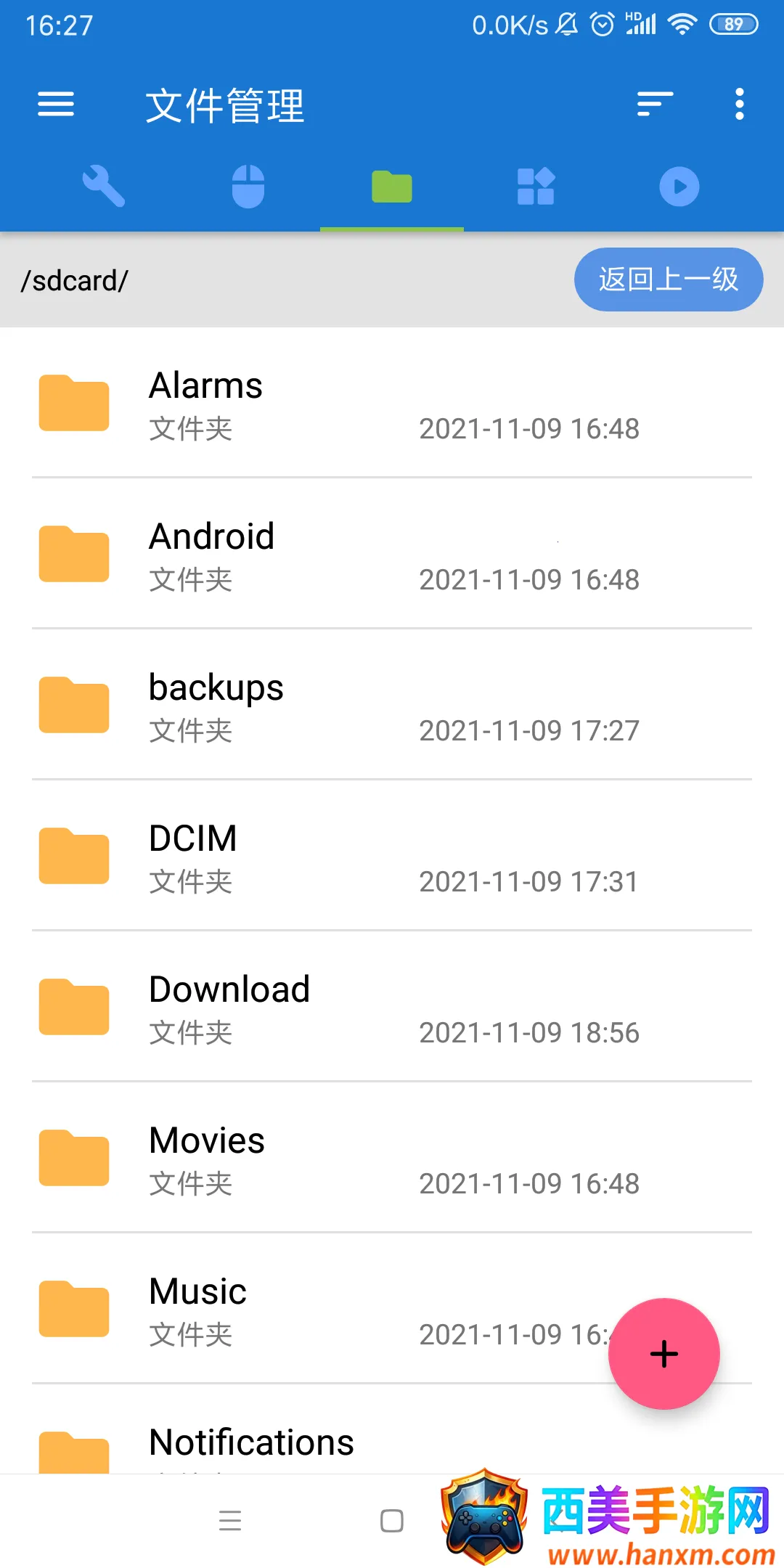The width and height of the screenshot is (784, 1568).
Task: Open the hamburger drawer menu
Action: click(x=56, y=104)
